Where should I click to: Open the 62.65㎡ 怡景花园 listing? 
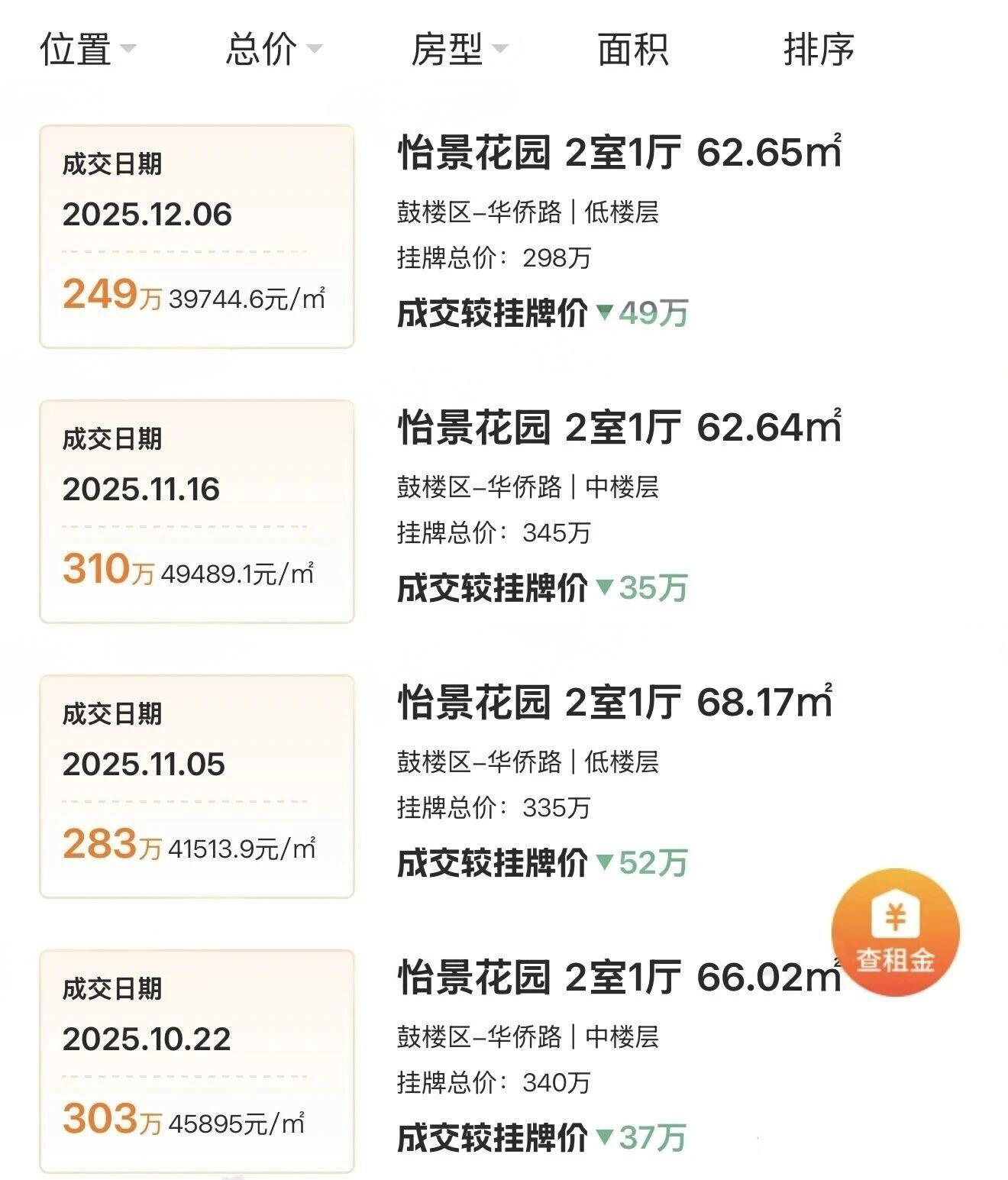(x=619, y=153)
